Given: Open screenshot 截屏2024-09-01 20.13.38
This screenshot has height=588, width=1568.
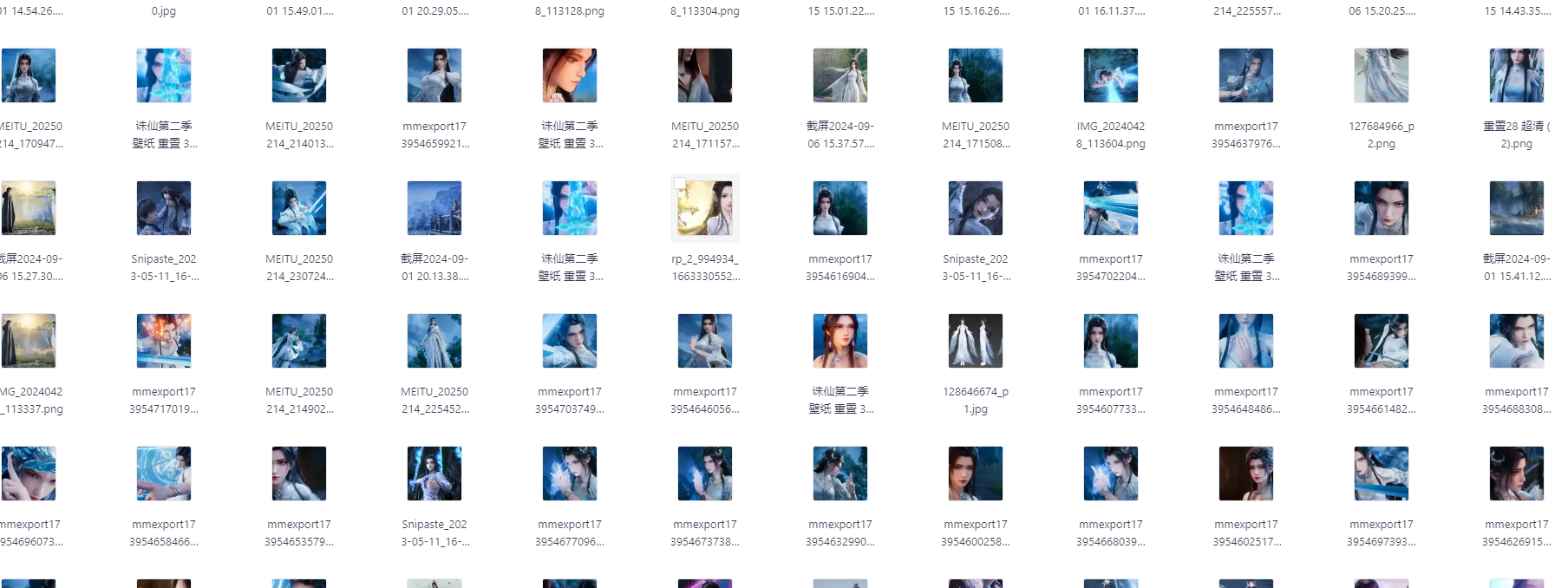Looking at the screenshot, I should 434,208.
